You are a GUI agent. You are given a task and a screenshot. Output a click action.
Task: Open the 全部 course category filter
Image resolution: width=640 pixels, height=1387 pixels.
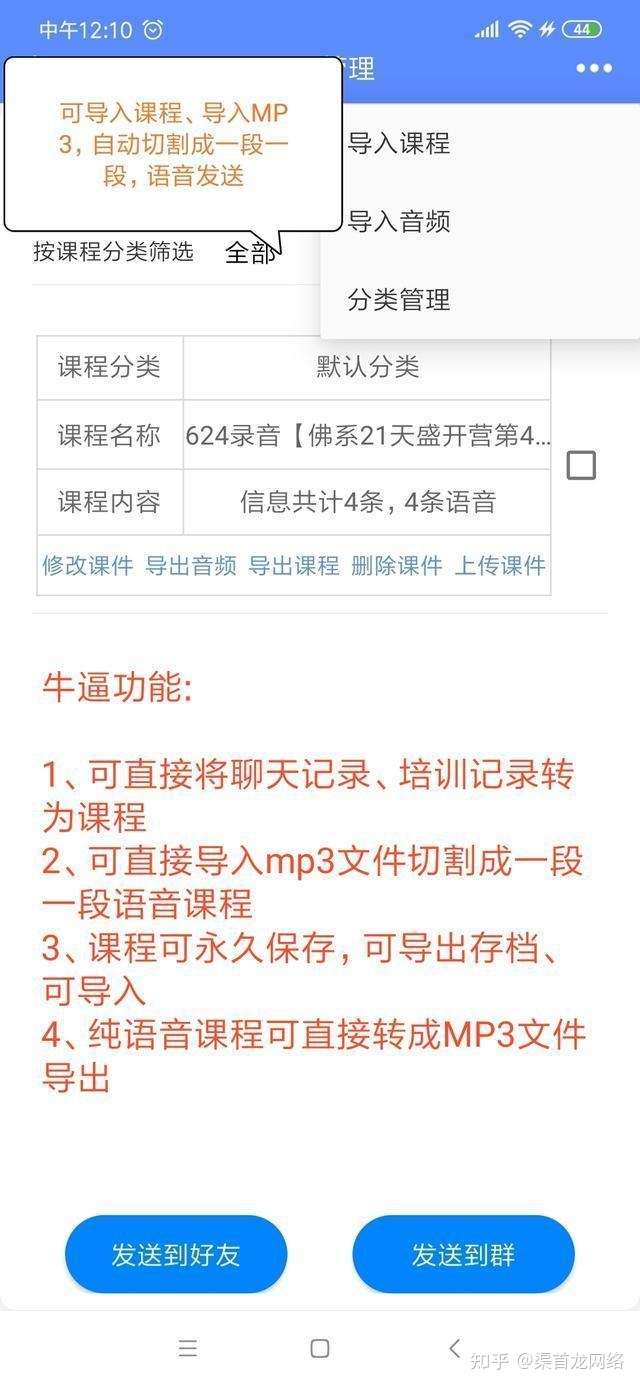pyautogui.click(x=250, y=253)
